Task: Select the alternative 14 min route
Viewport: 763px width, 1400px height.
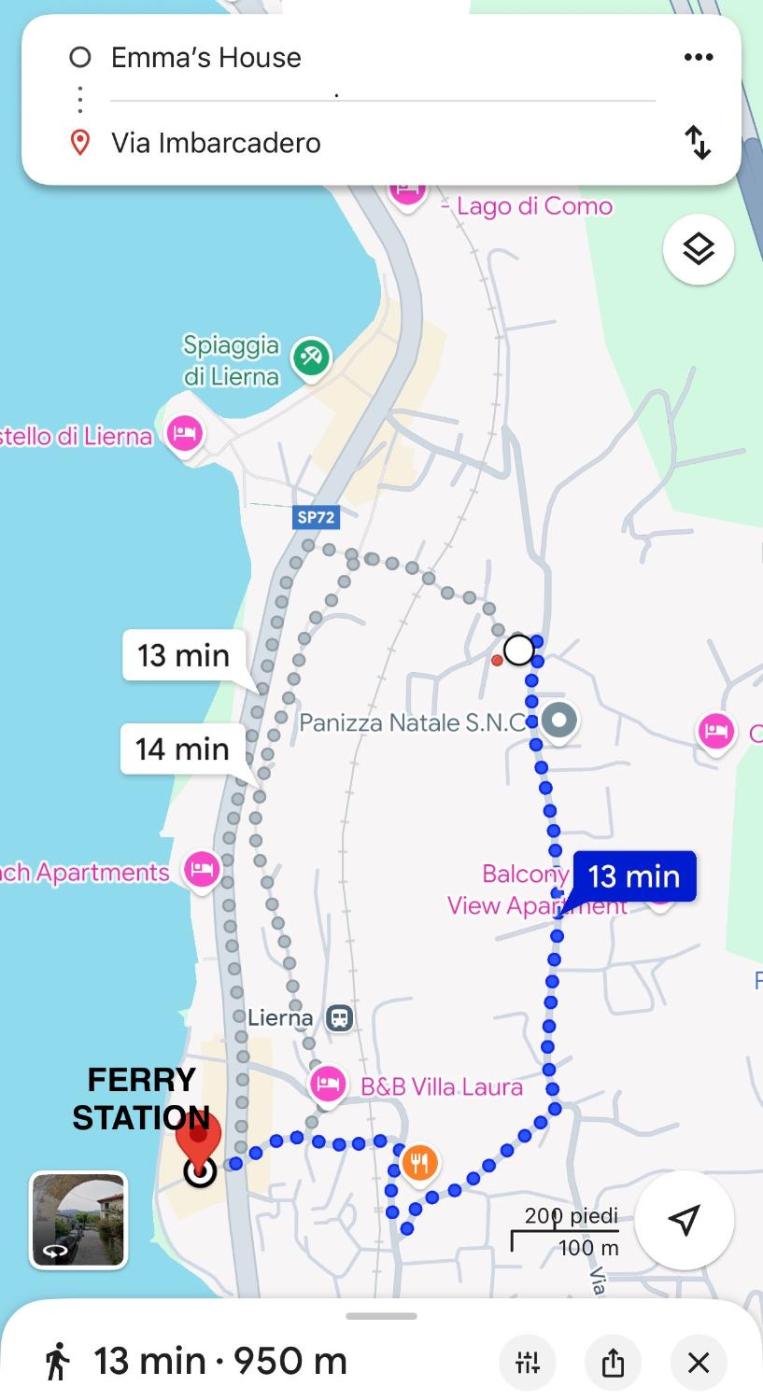Action: [182, 749]
